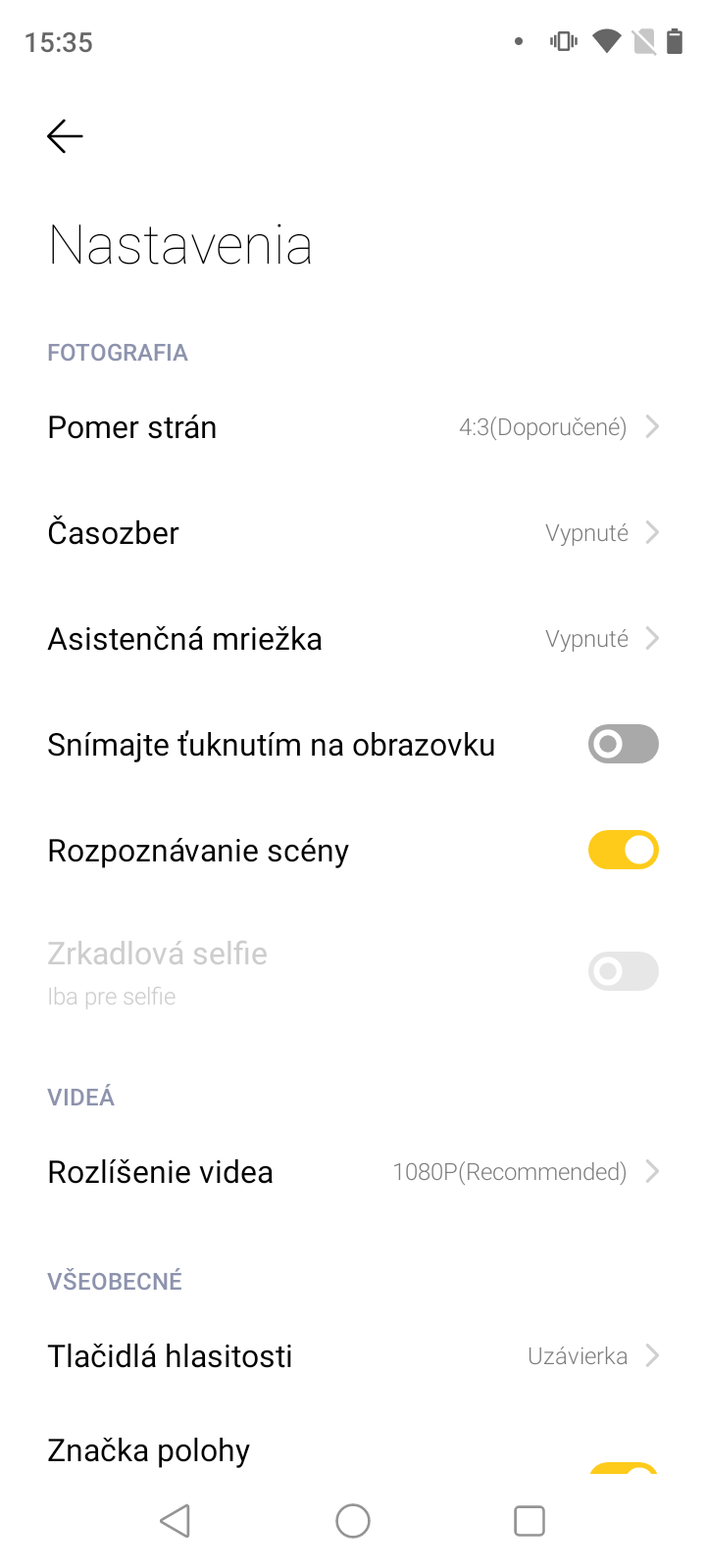Toggle the Značka polohy switch
Image resolution: width=706 pixels, height=1568 pixels.
click(624, 1468)
